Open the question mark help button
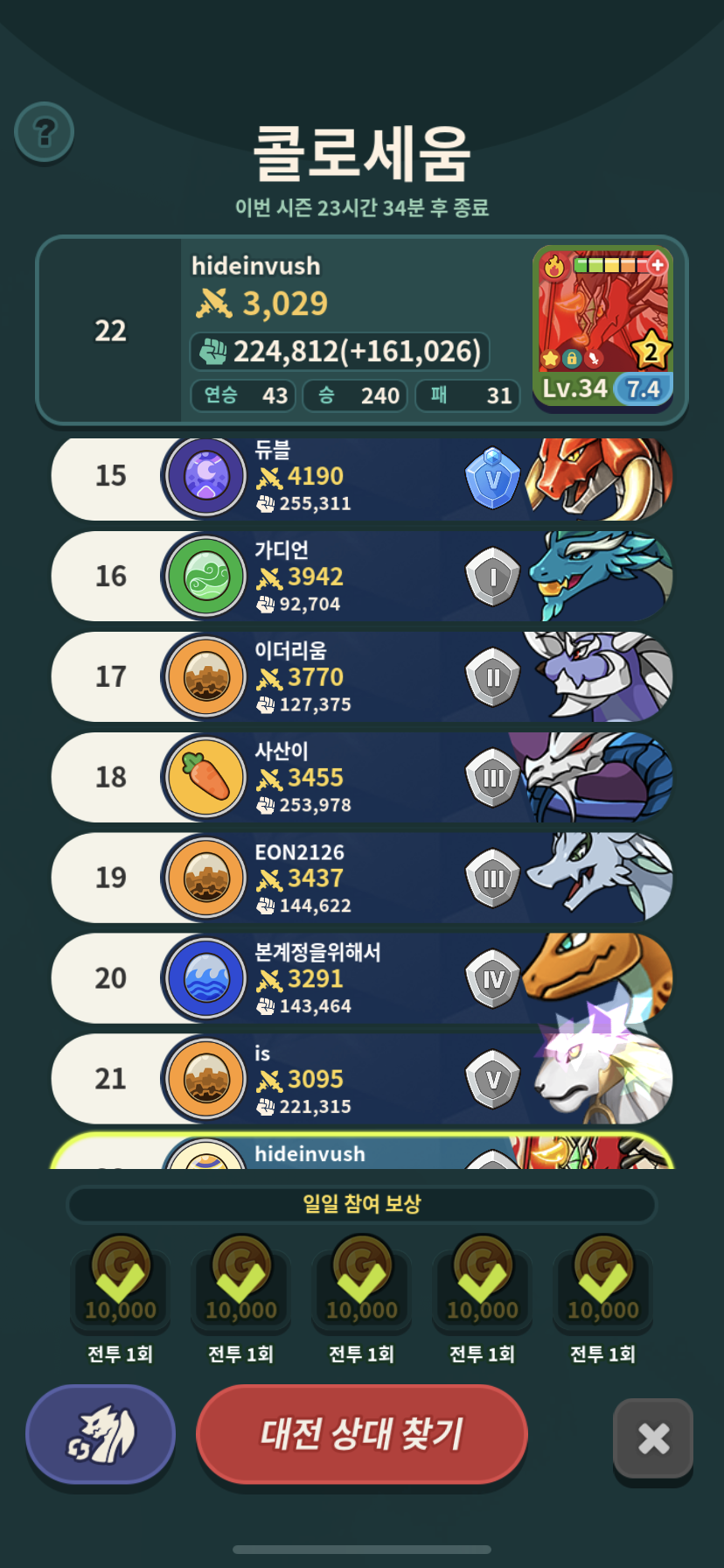This screenshot has width=724, height=1568. coord(45,132)
